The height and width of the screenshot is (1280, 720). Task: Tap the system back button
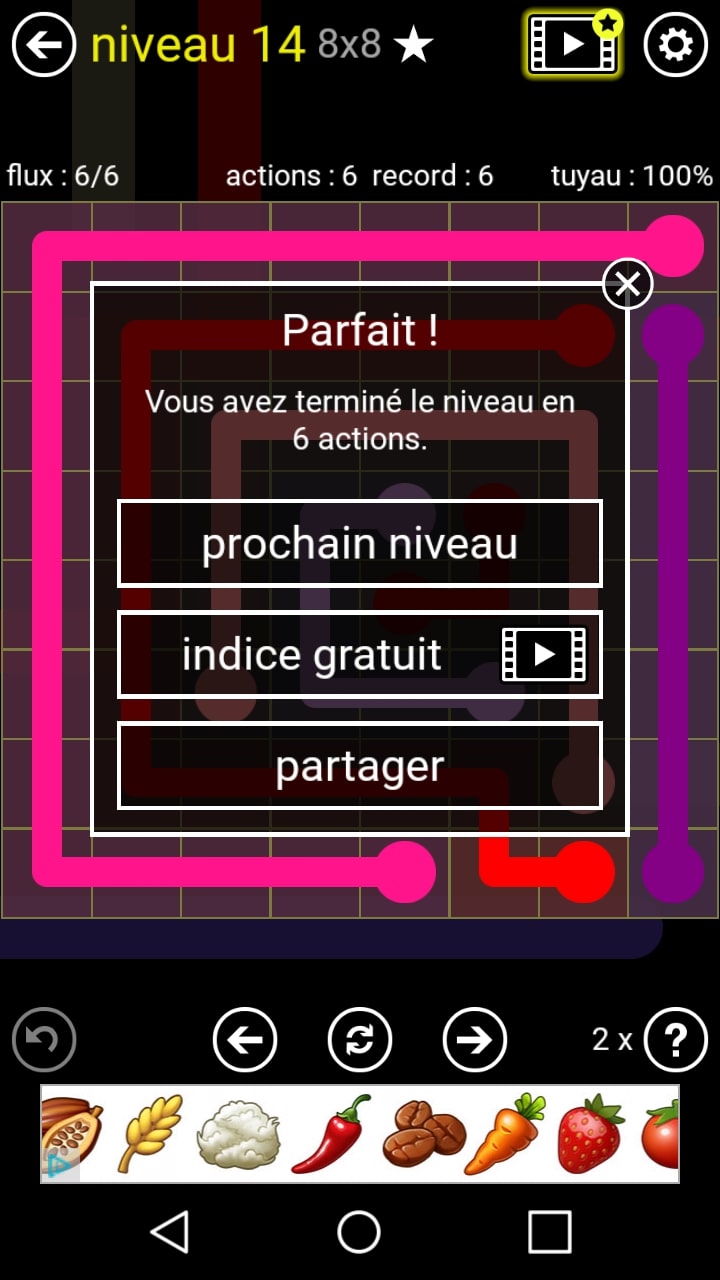[x=170, y=1232]
